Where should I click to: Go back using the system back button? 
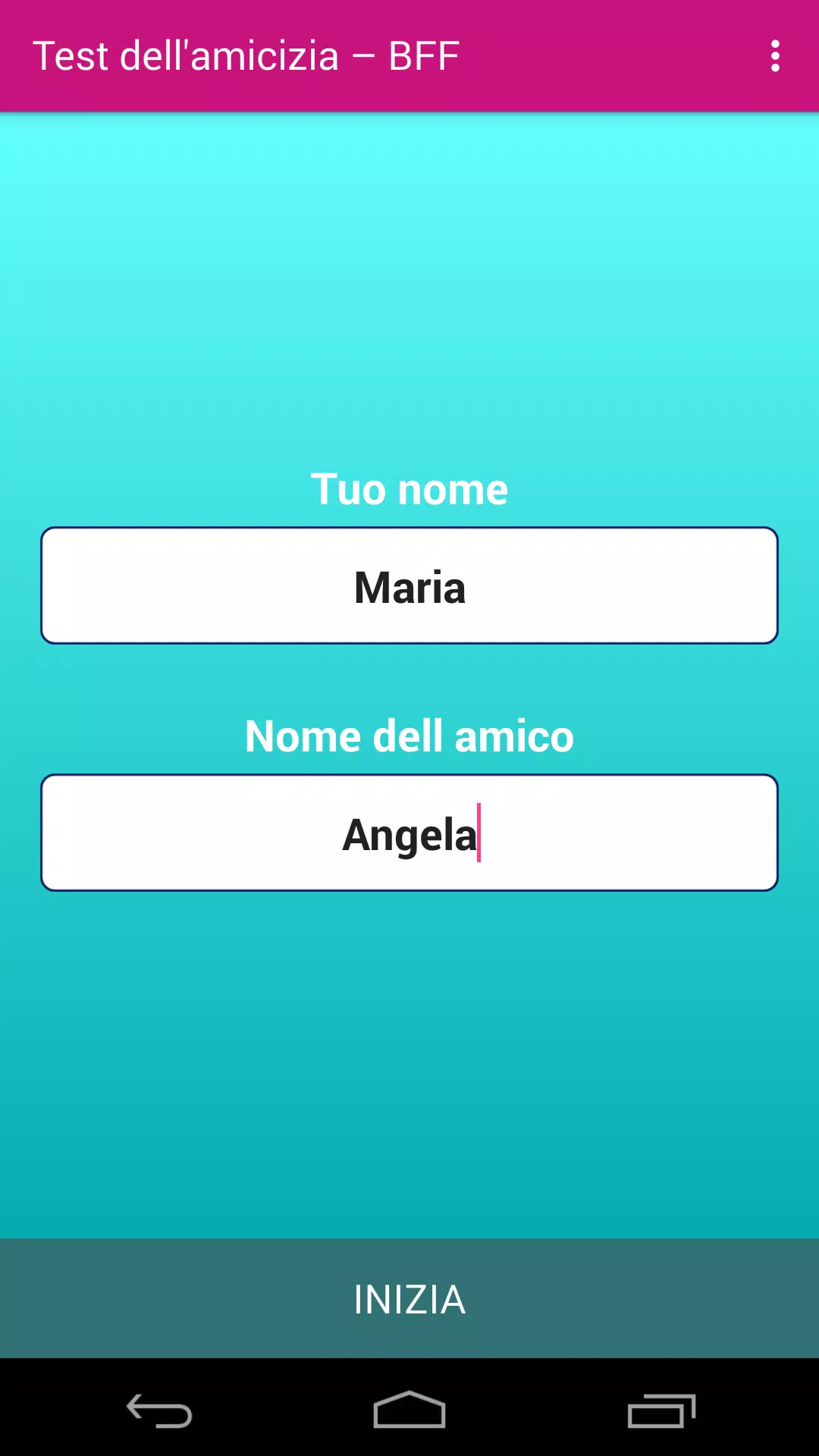click(159, 1410)
